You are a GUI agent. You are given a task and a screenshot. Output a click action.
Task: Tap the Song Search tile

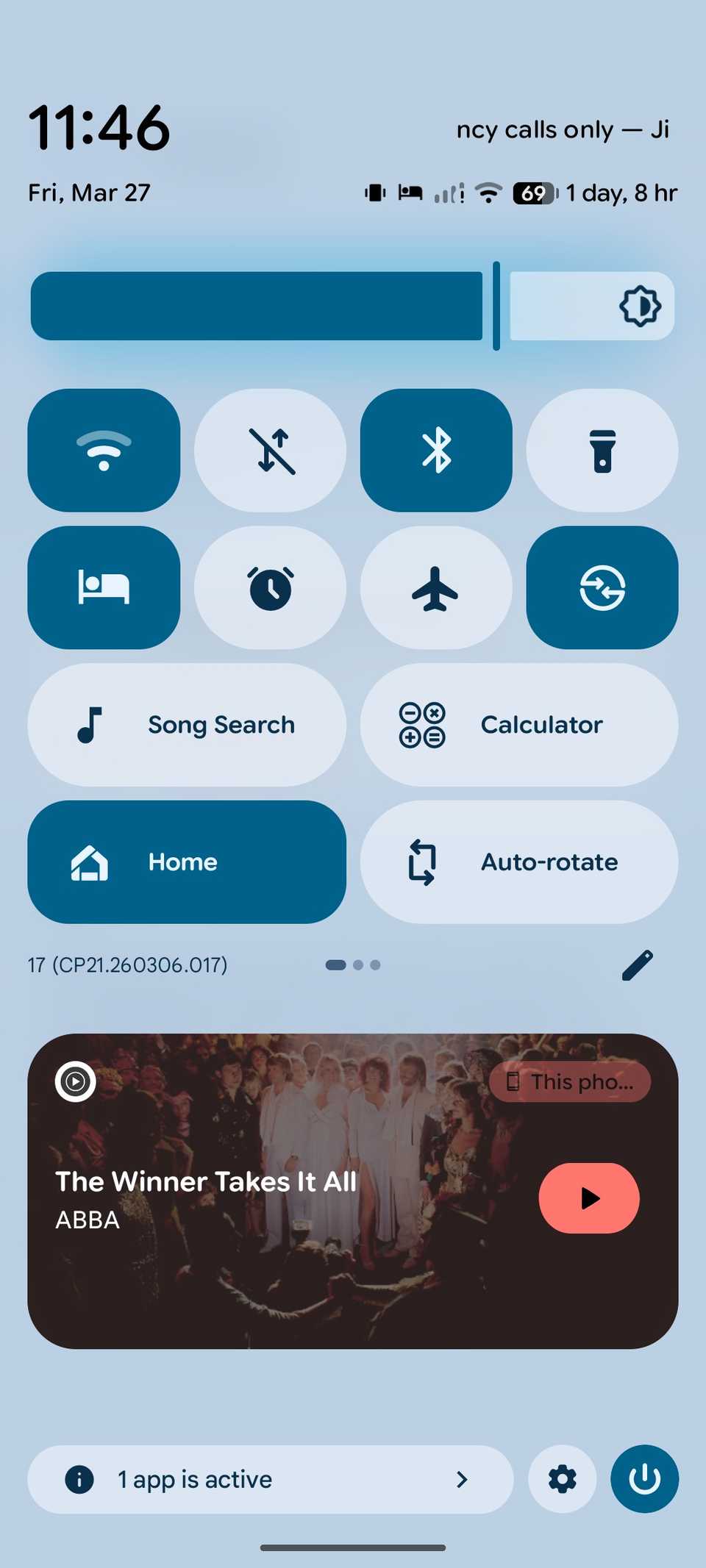coord(186,724)
